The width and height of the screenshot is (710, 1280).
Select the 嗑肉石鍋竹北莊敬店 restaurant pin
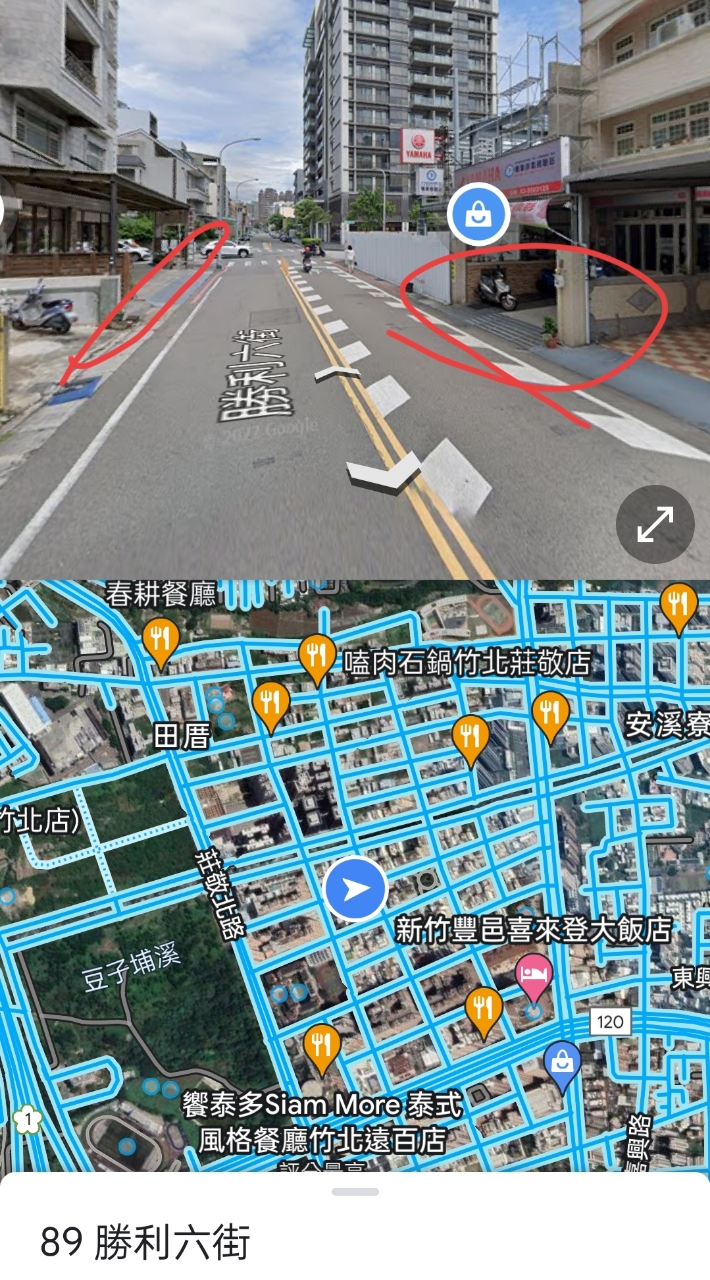coord(317,655)
